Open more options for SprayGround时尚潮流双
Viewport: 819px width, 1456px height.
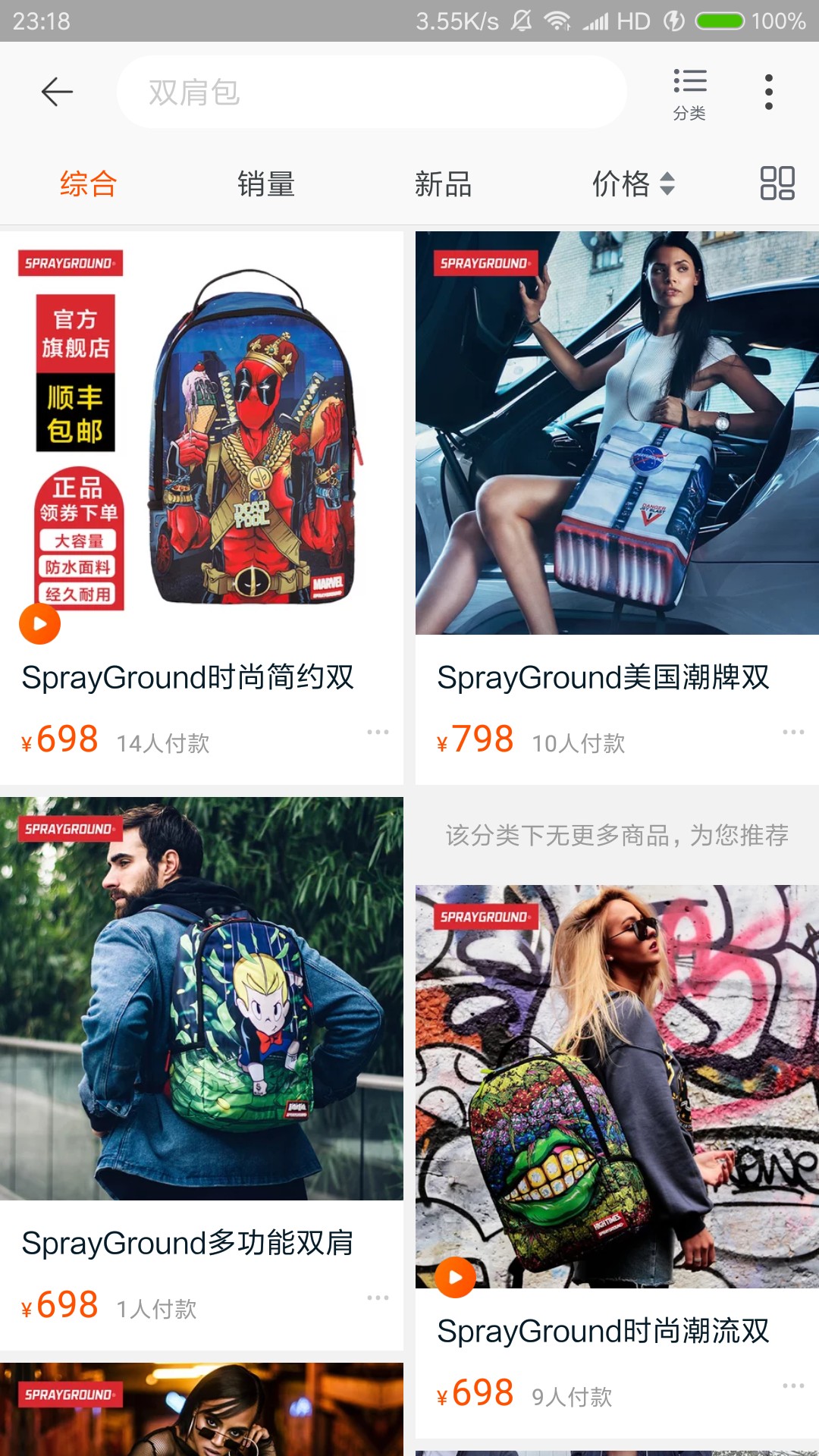point(793,1385)
